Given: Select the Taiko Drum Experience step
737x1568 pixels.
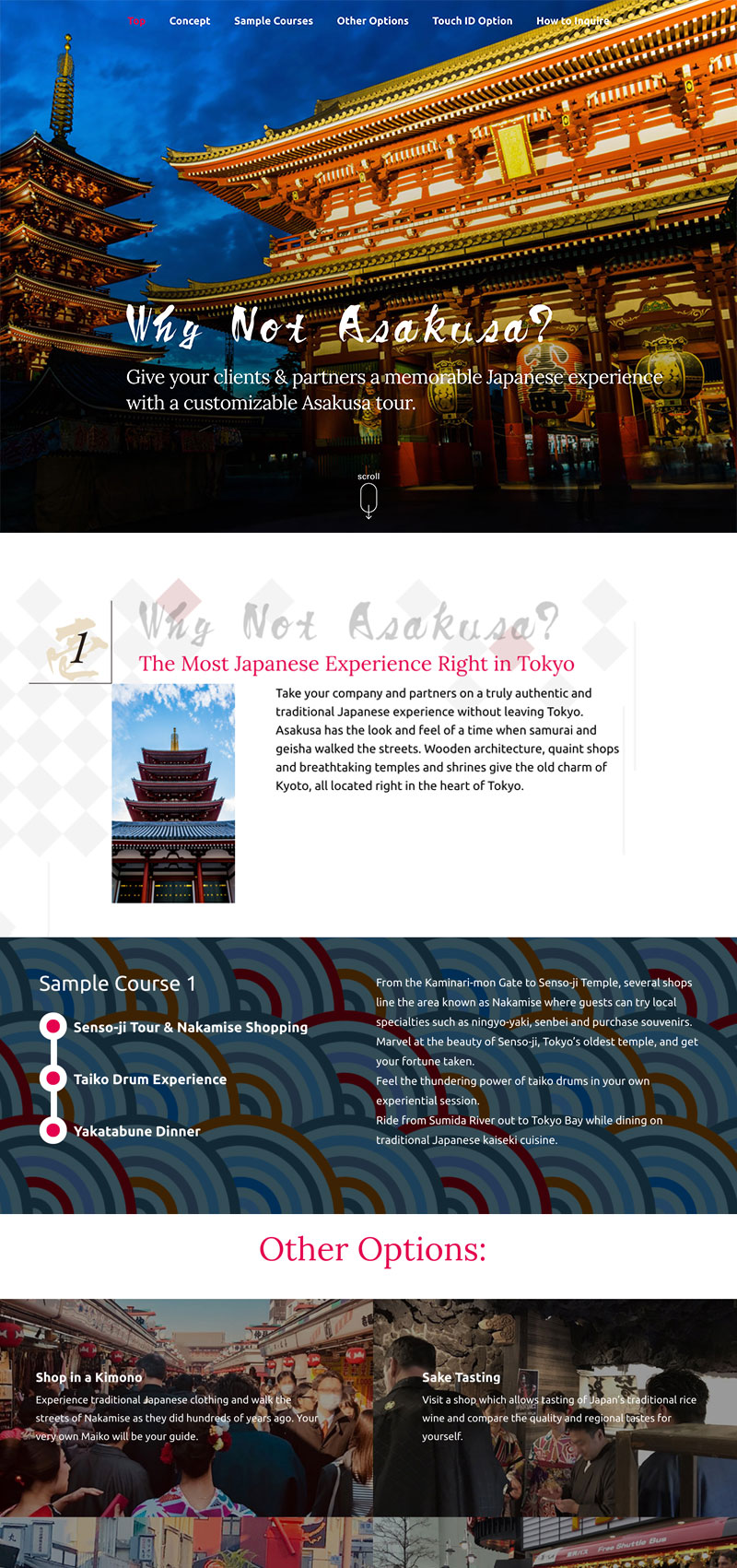Looking at the screenshot, I should 149,1079.
